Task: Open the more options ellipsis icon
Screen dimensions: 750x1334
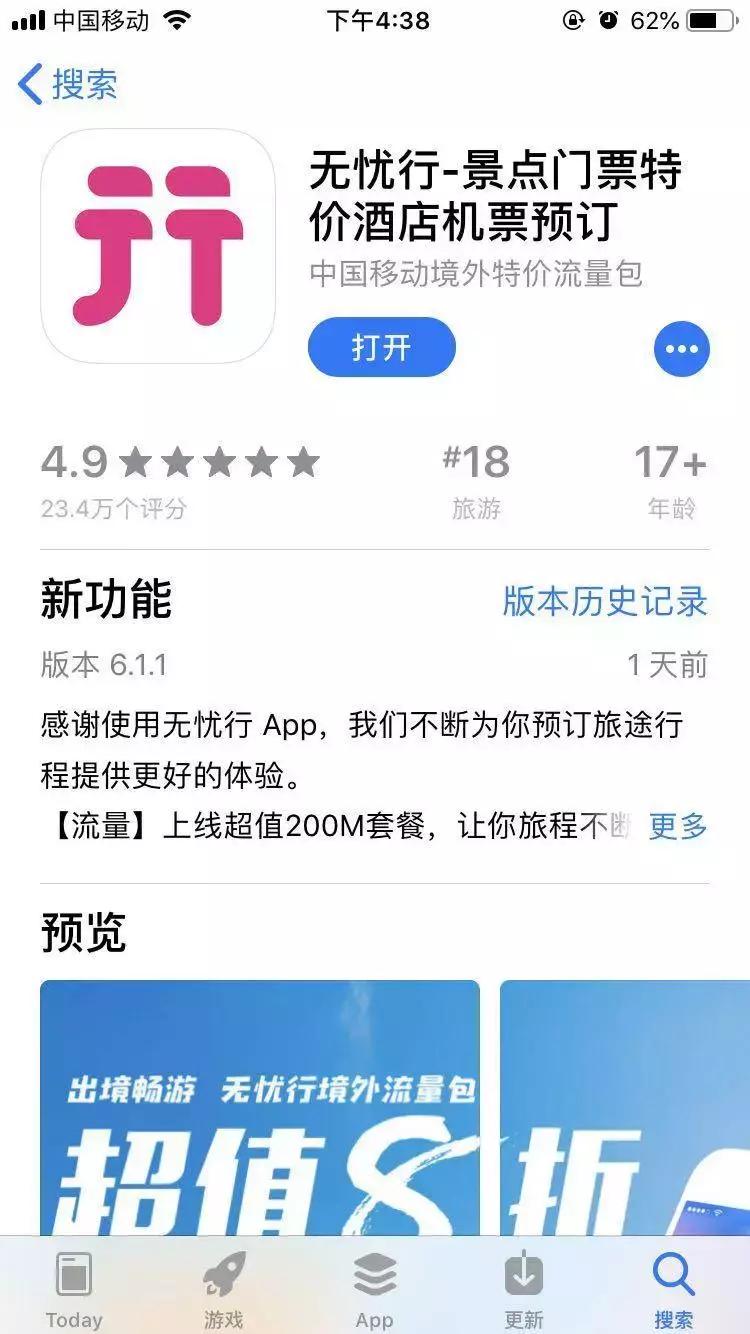Action: click(x=681, y=348)
